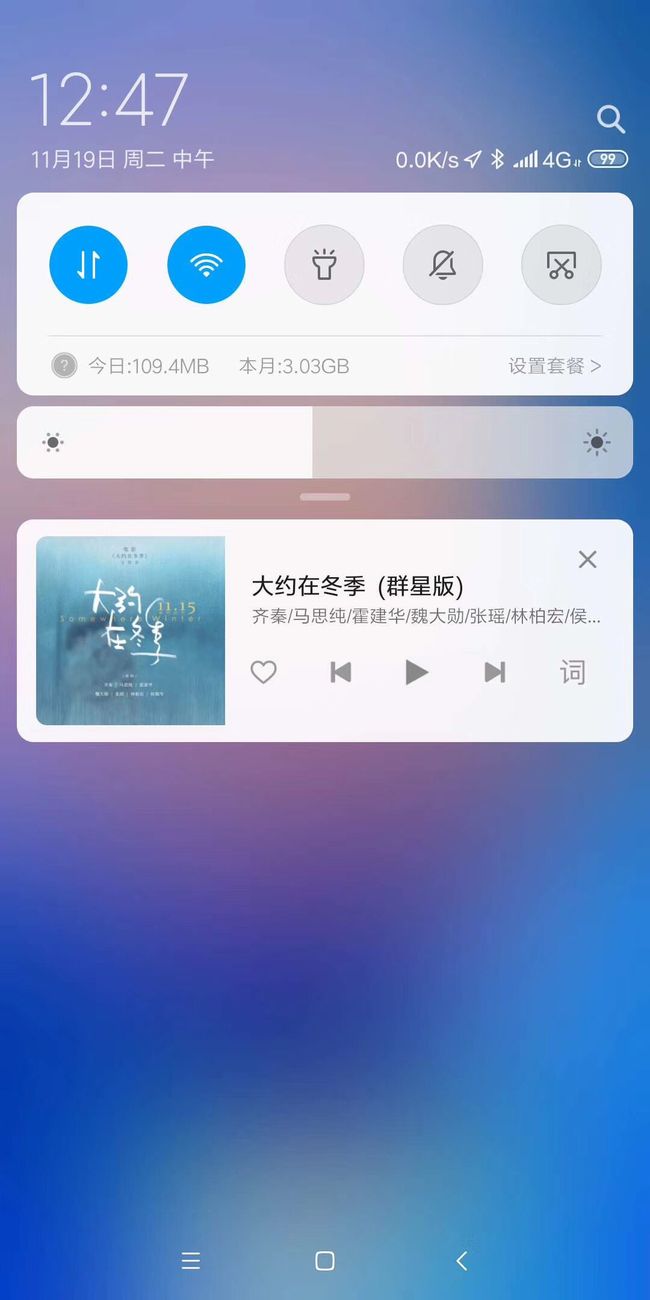Dismiss the music notification card
Viewport: 650px width, 1300px height.
point(587,560)
